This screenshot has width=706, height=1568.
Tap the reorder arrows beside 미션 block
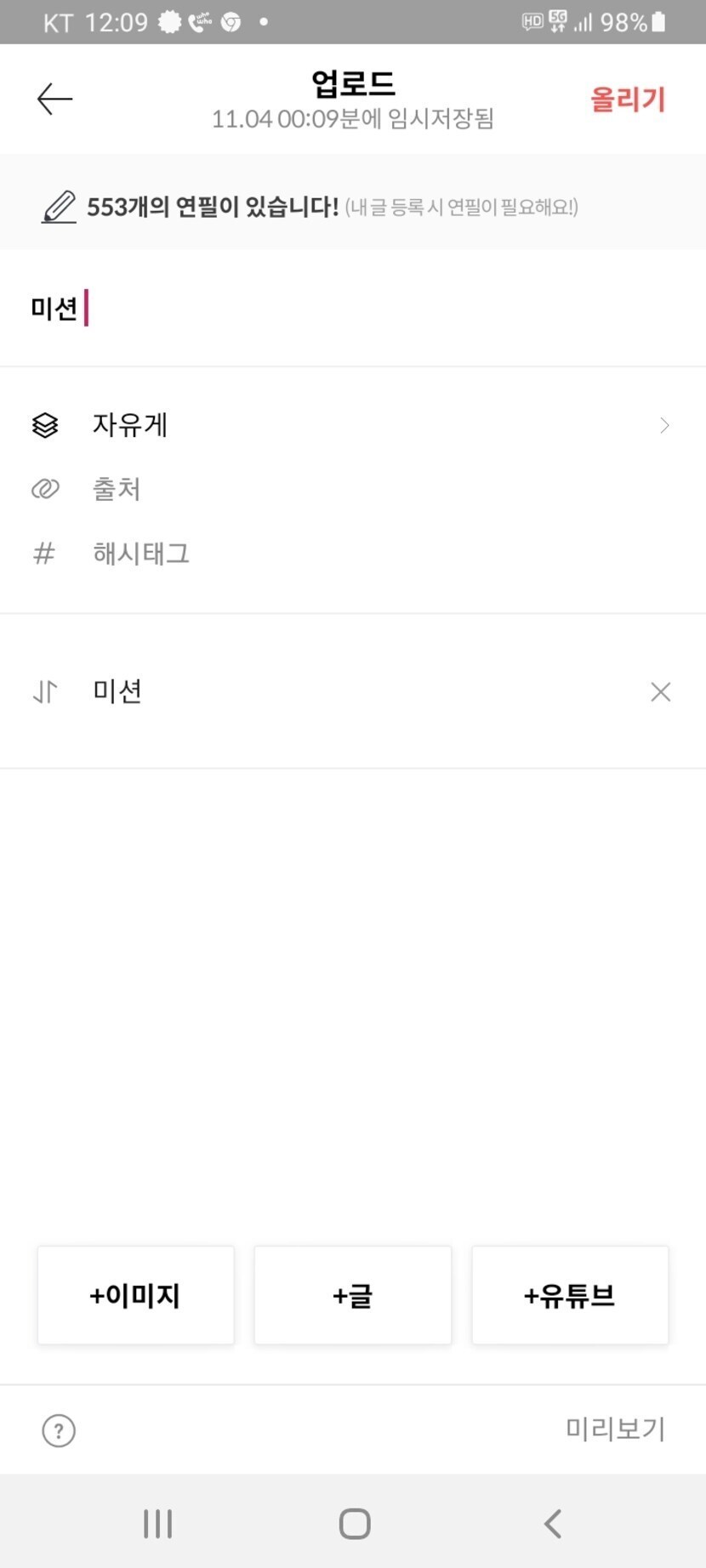tap(45, 692)
